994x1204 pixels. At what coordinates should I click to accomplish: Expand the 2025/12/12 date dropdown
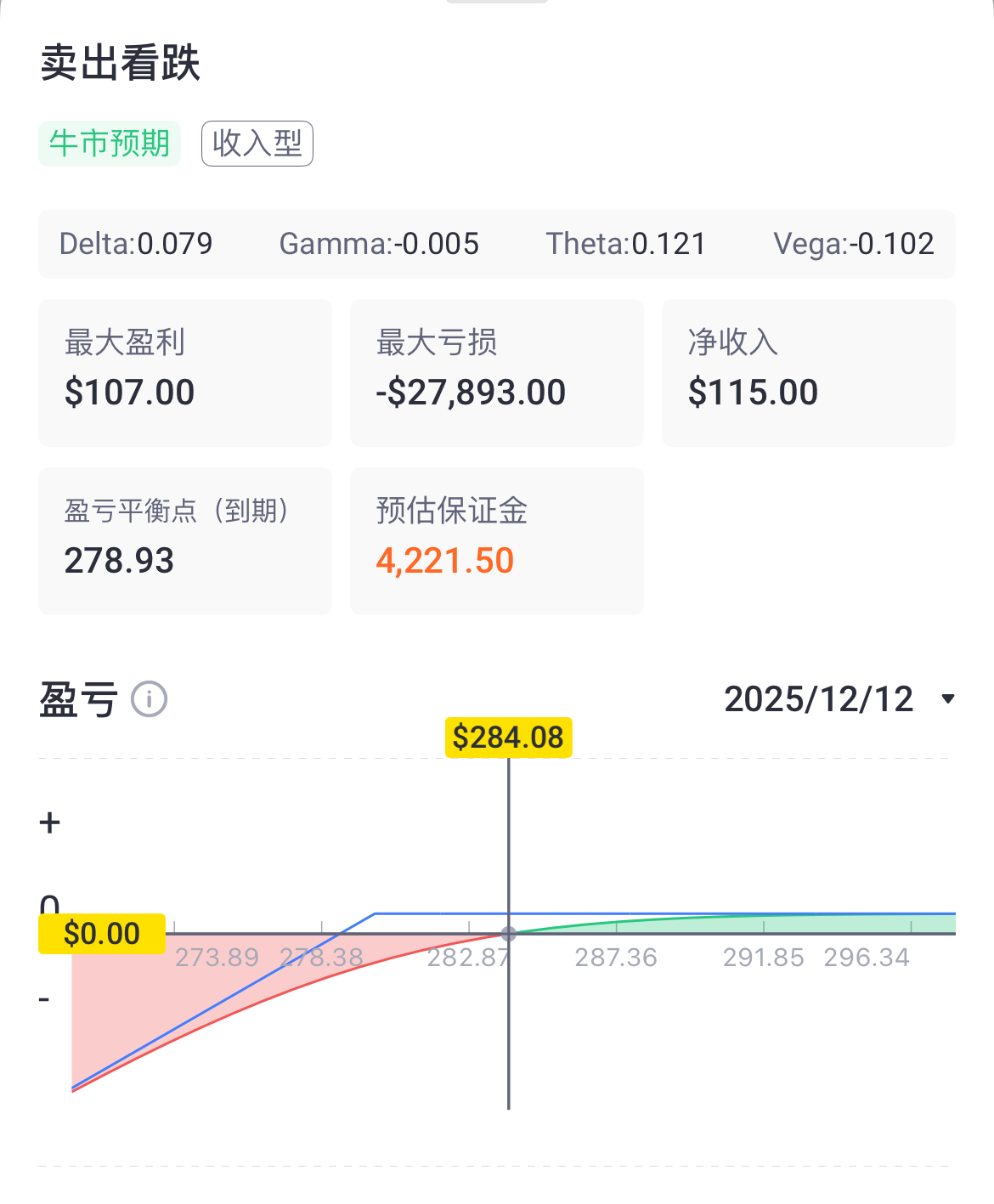(x=948, y=699)
